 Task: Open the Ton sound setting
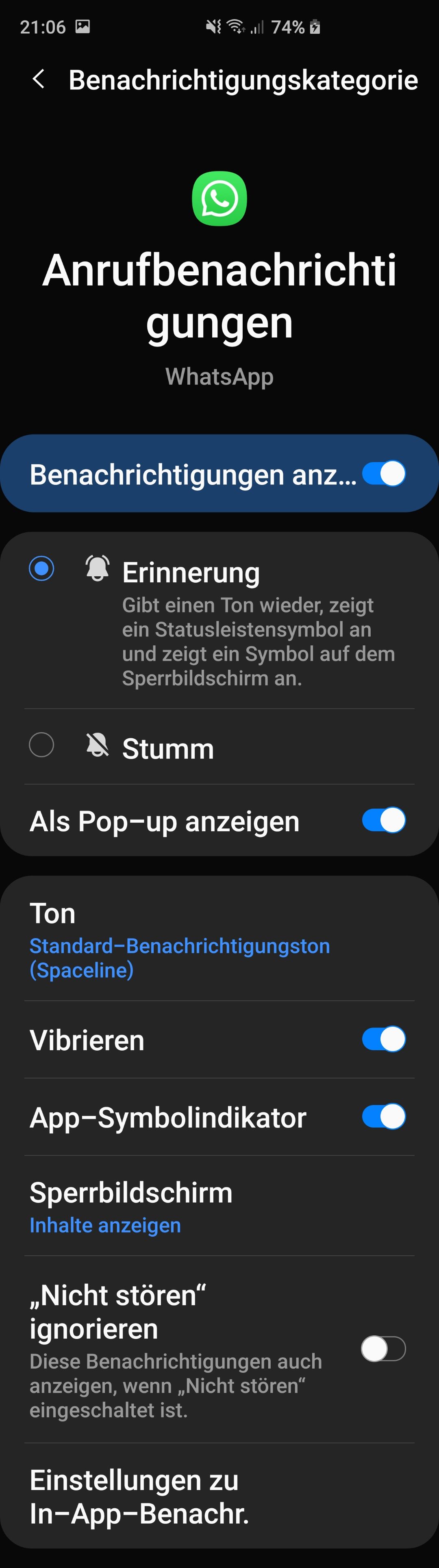(180, 940)
